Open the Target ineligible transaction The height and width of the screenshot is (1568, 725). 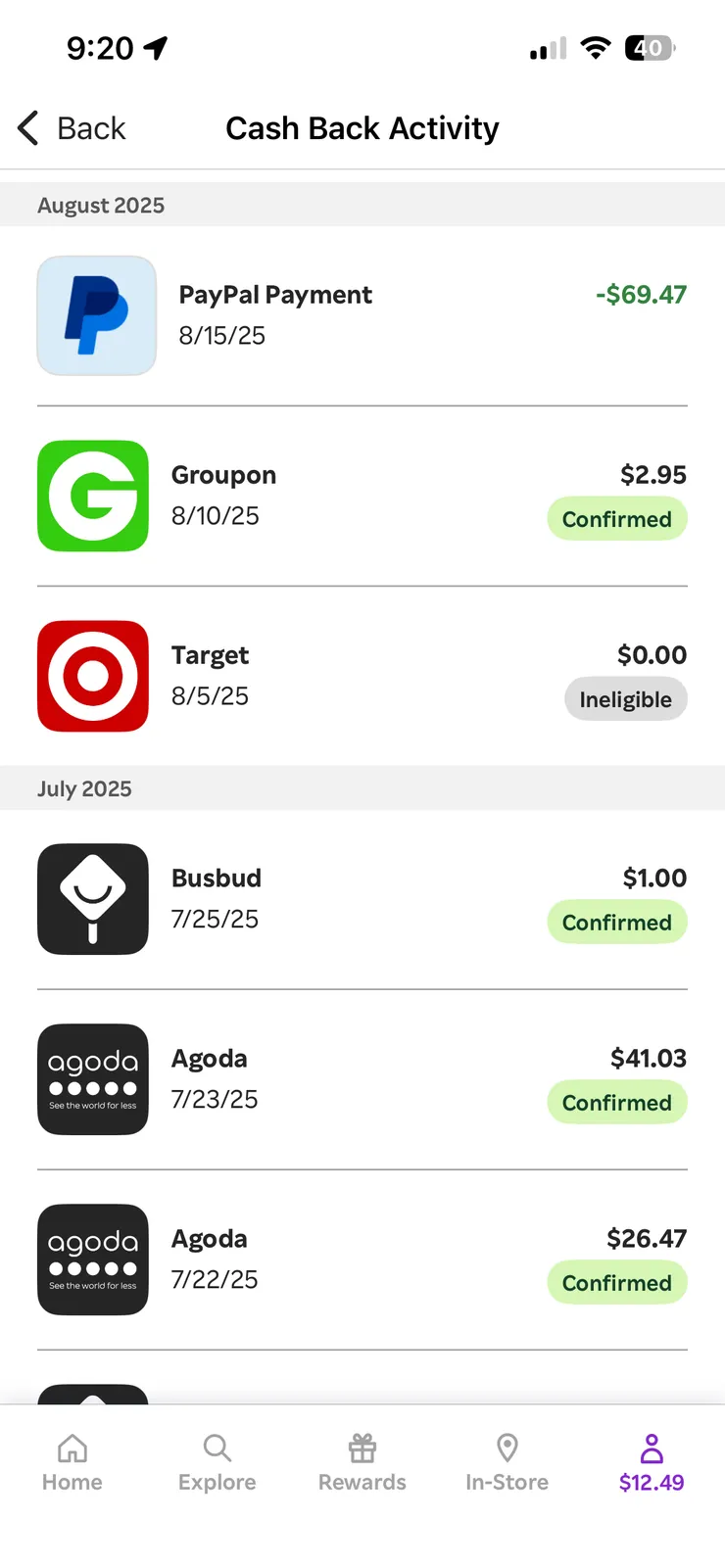point(362,676)
